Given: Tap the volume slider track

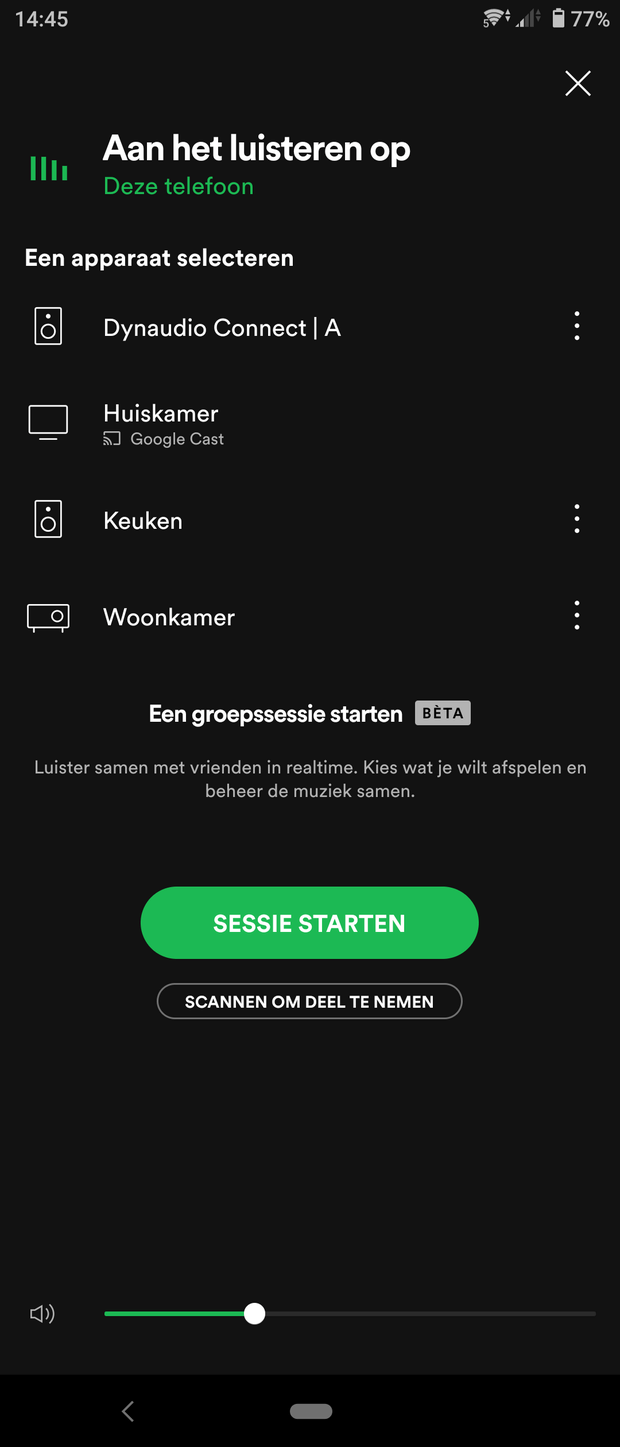Looking at the screenshot, I should point(420,1313).
